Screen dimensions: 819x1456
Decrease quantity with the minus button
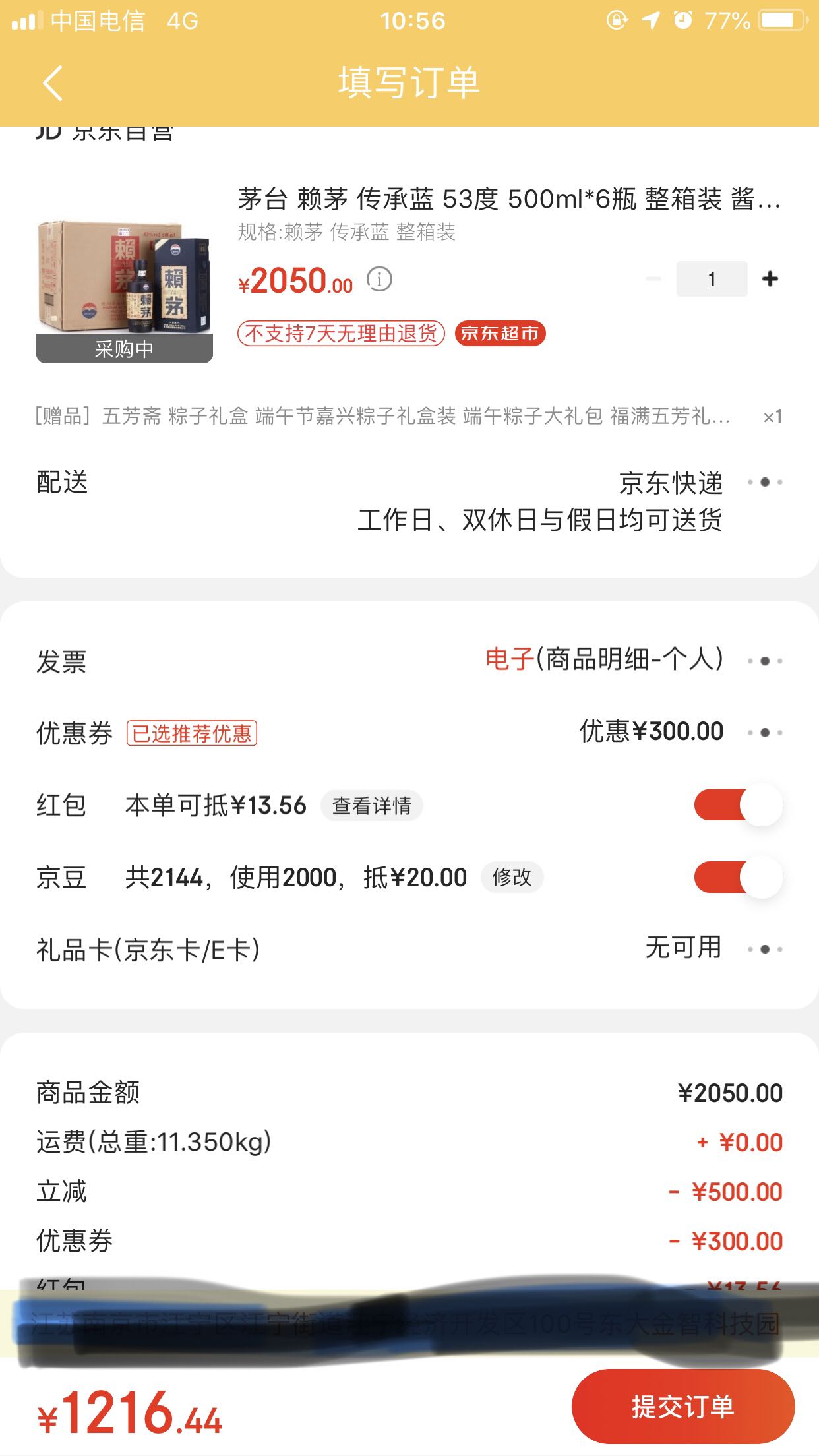click(653, 279)
